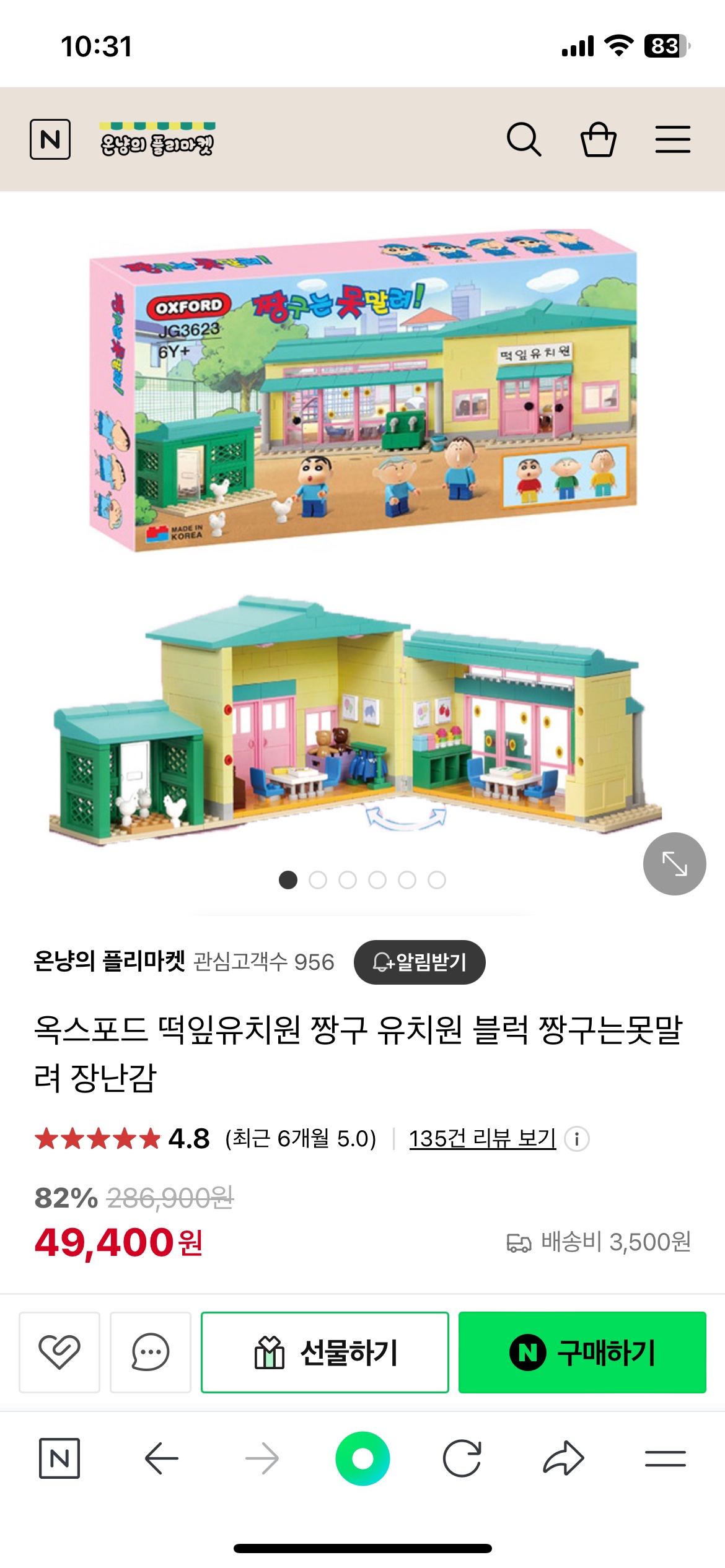The image size is (725, 1568).
Task: Tap the 알림받기 notification button
Action: [x=420, y=962]
